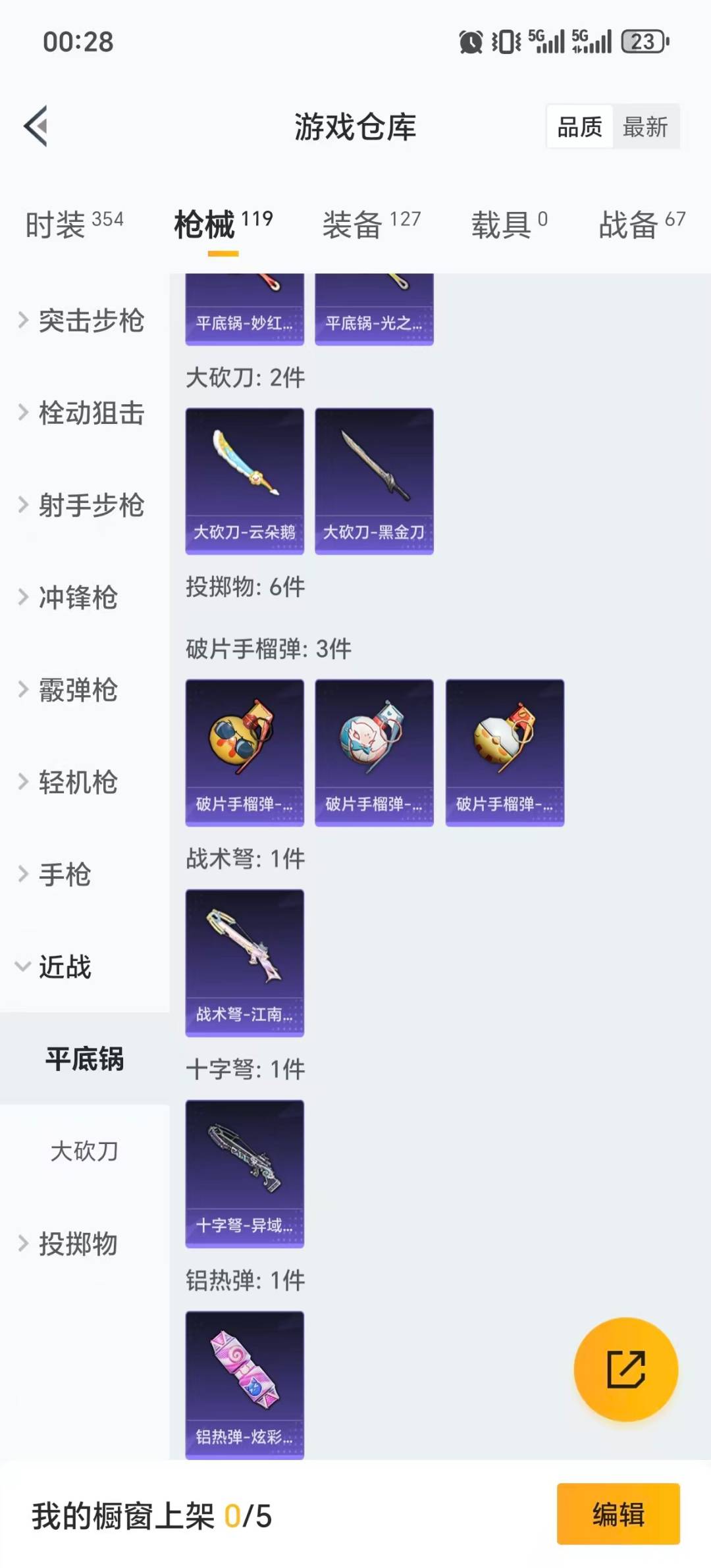
Task: Switch to the 装备 tab
Action: coord(354,224)
